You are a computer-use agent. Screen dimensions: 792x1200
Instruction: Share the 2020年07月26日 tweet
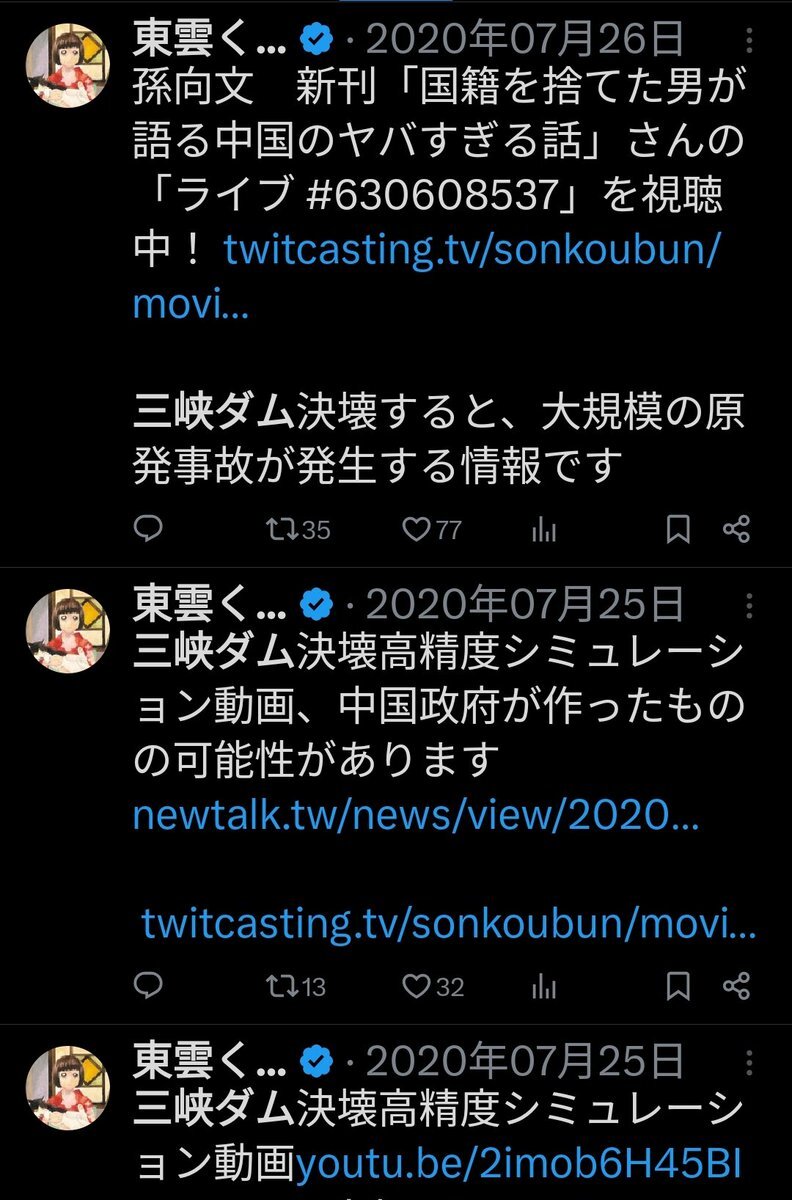pyautogui.click(x=737, y=530)
